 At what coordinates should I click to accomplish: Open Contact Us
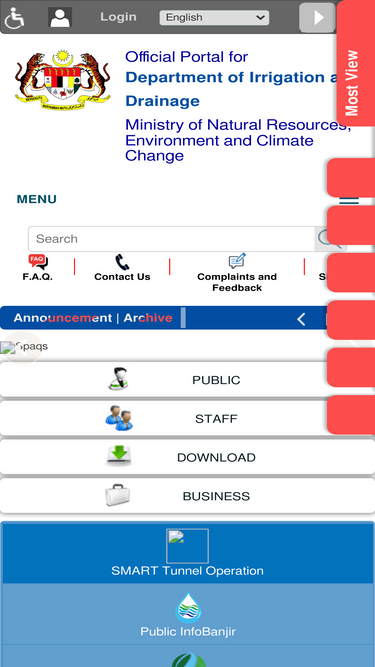pyautogui.click(x=122, y=268)
